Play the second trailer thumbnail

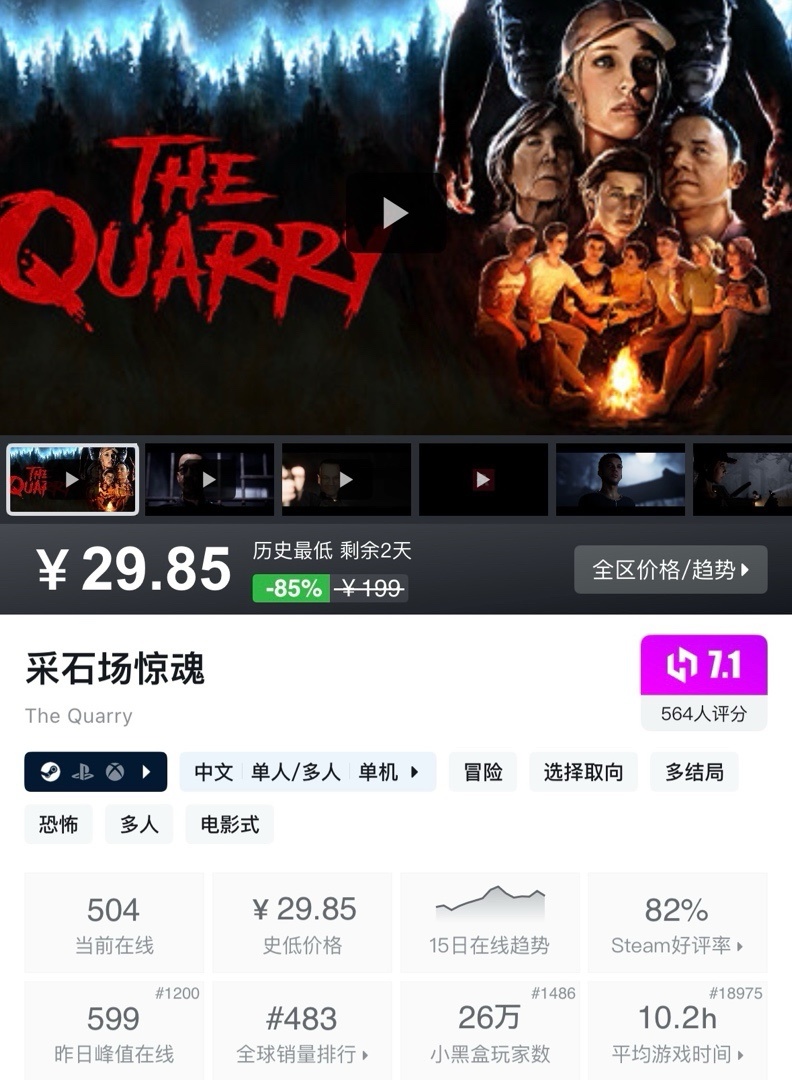coord(208,480)
